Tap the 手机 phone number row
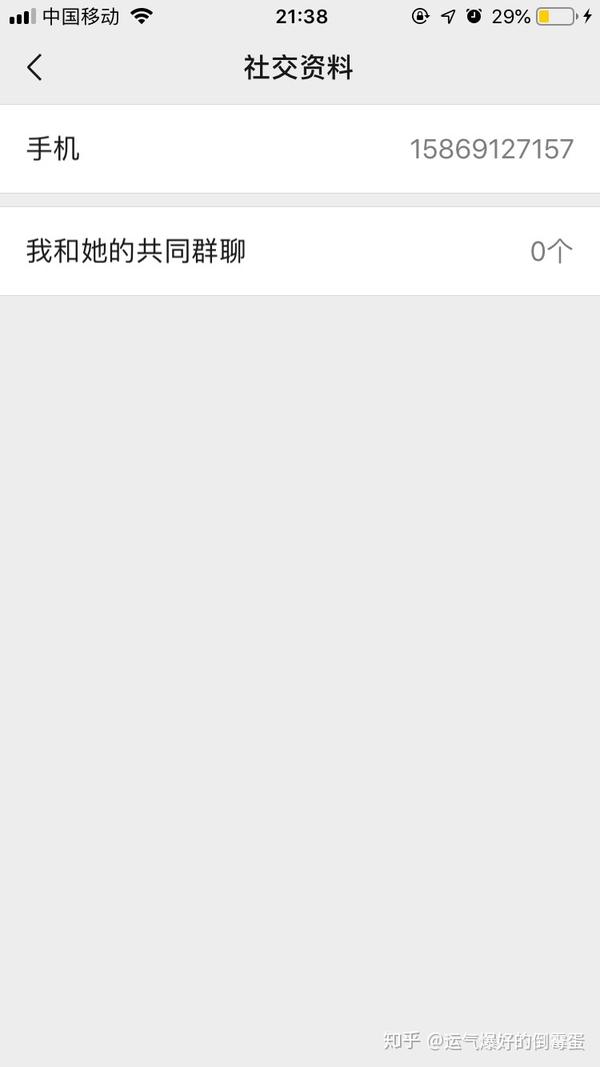This screenshot has height=1067, width=600. click(300, 149)
